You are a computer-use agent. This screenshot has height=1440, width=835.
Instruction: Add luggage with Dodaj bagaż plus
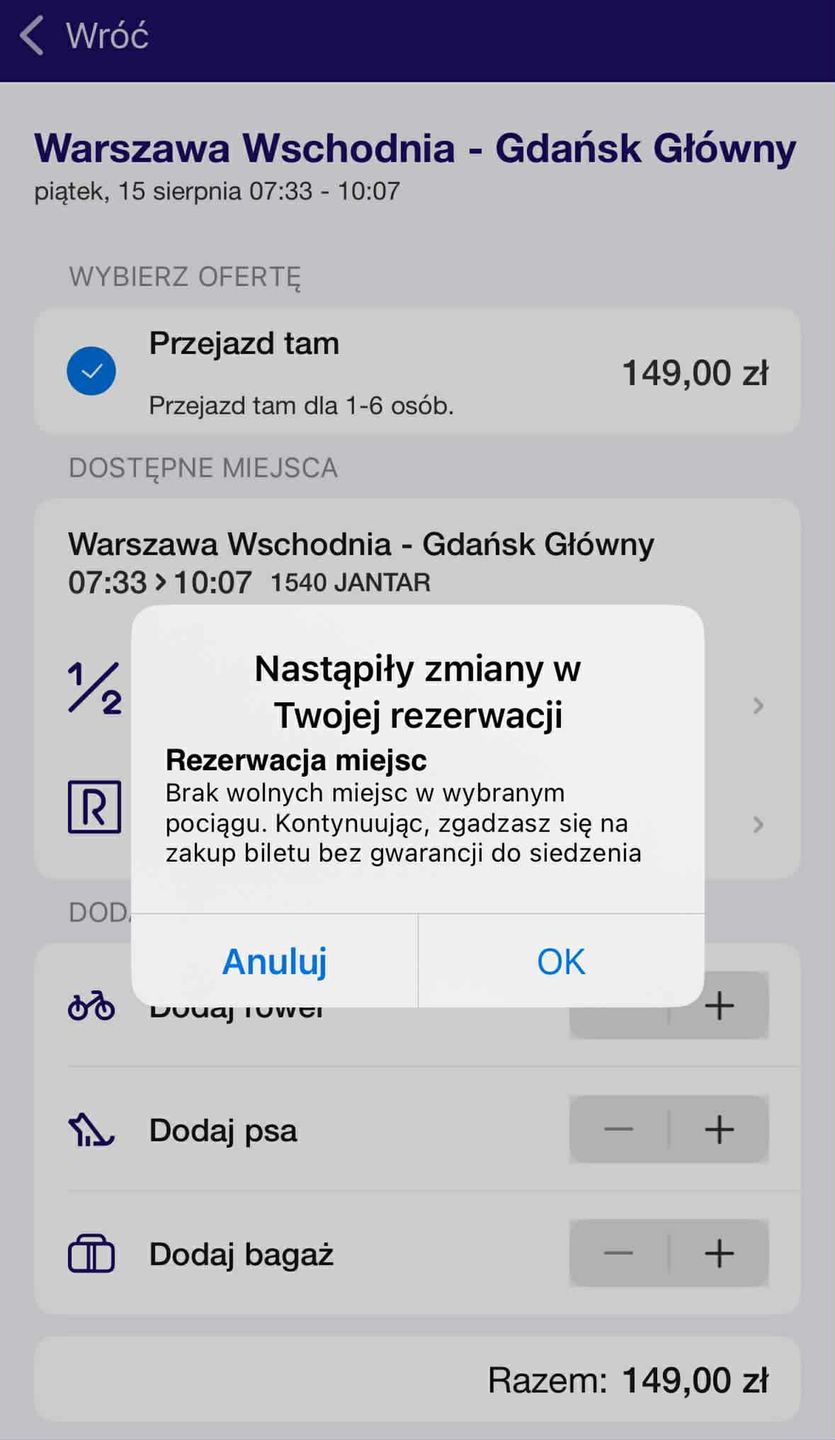[x=719, y=1253]
